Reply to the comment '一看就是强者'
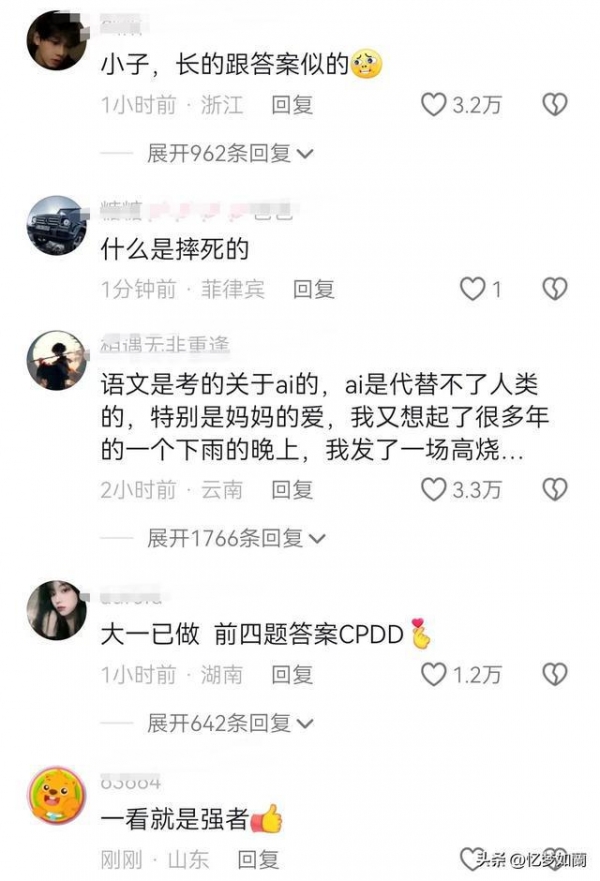 pyautogui.click(x=258, y=859)
